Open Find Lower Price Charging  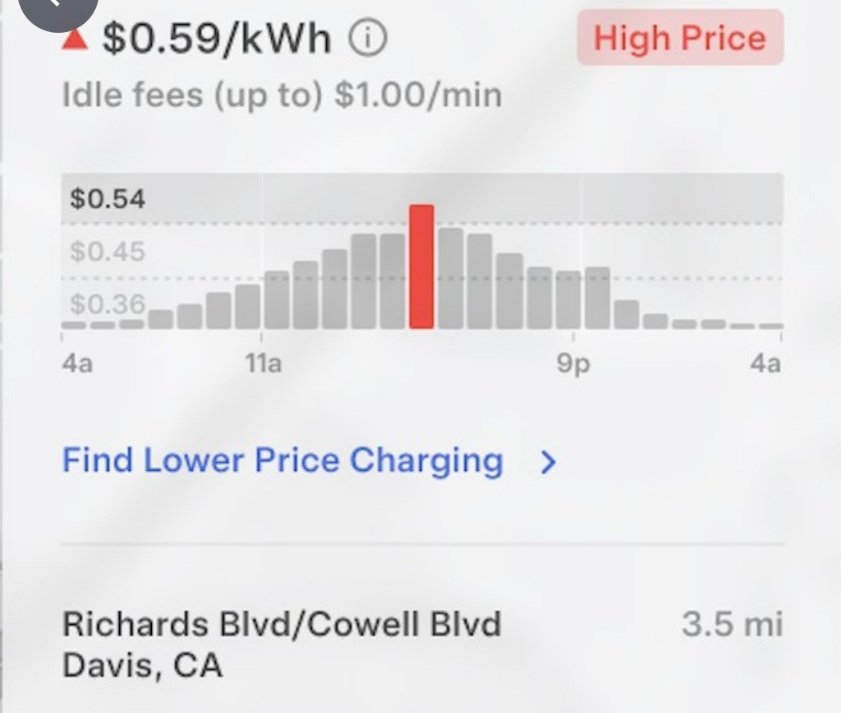(308, 461)
